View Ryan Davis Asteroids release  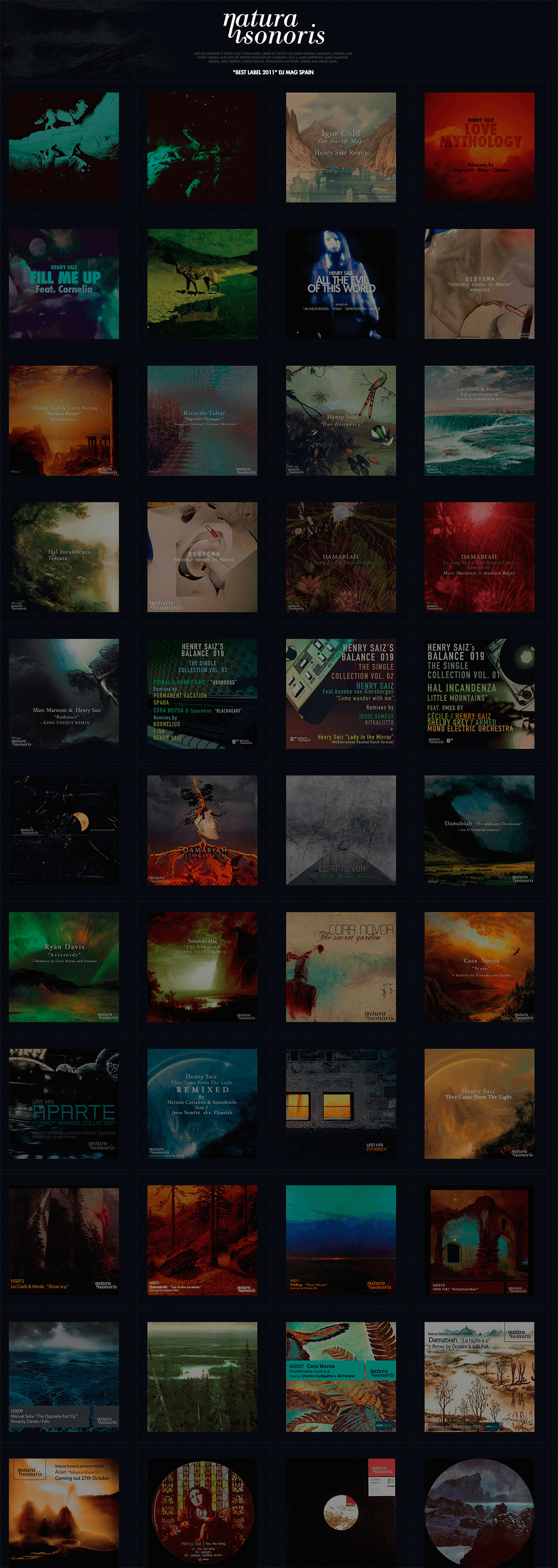coord(64,967)
